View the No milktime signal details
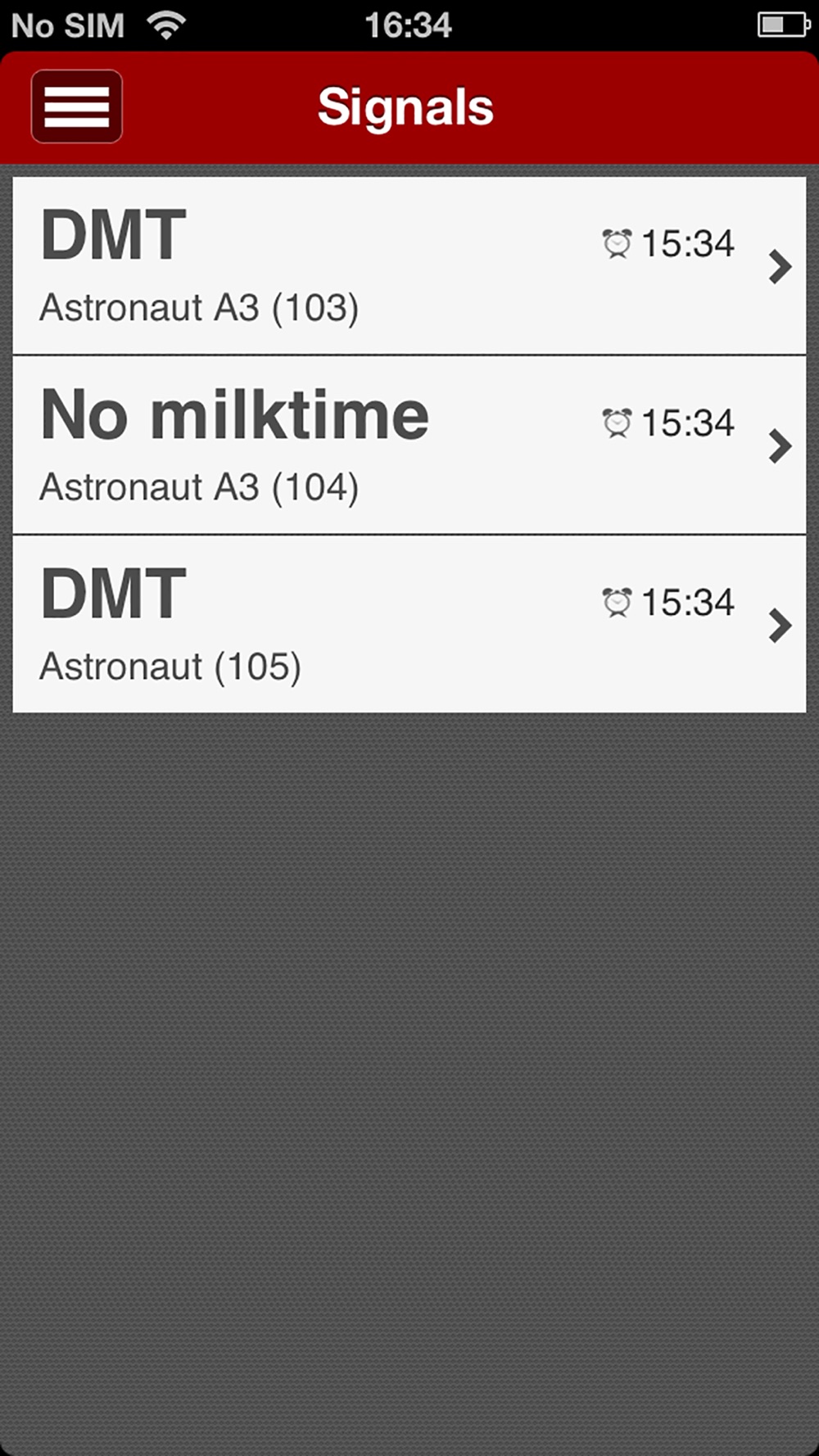The height and width of the screenshot is (1456, 819). click(409, 445)
